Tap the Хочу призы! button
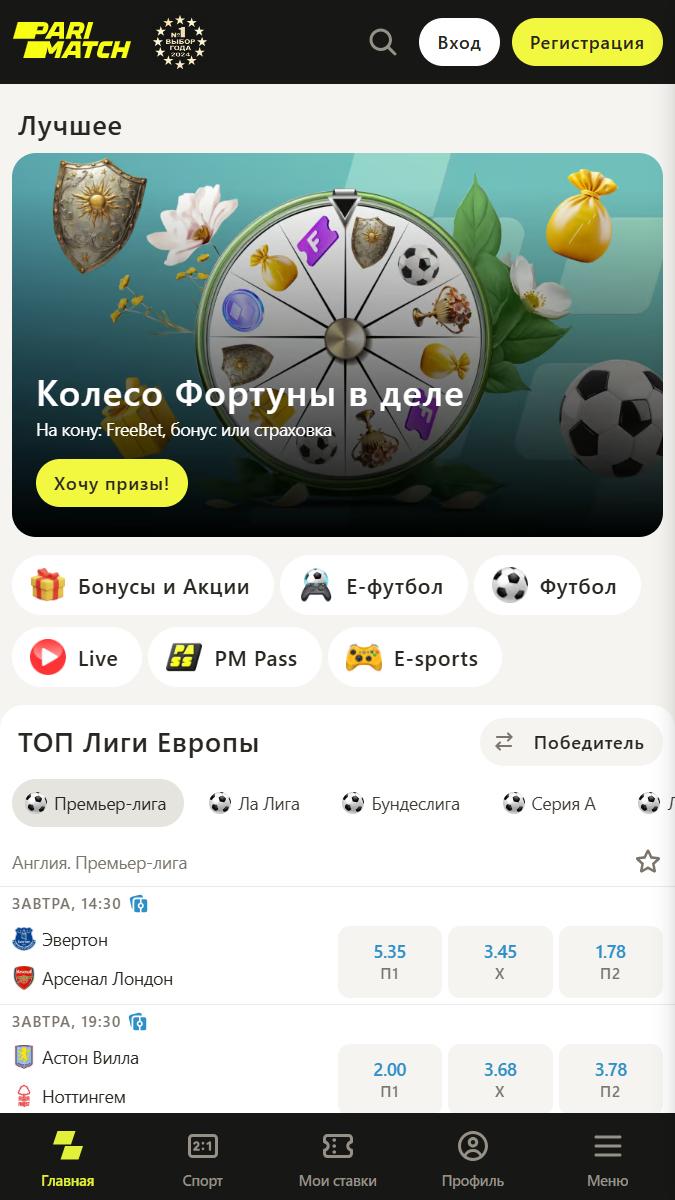The width and height of the screenshot is (675, 1200). [x=112, y=484]
